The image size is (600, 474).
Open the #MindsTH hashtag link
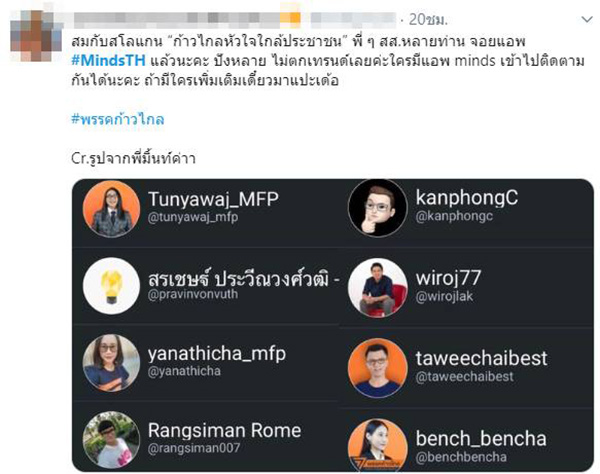(x=108, y=59)
